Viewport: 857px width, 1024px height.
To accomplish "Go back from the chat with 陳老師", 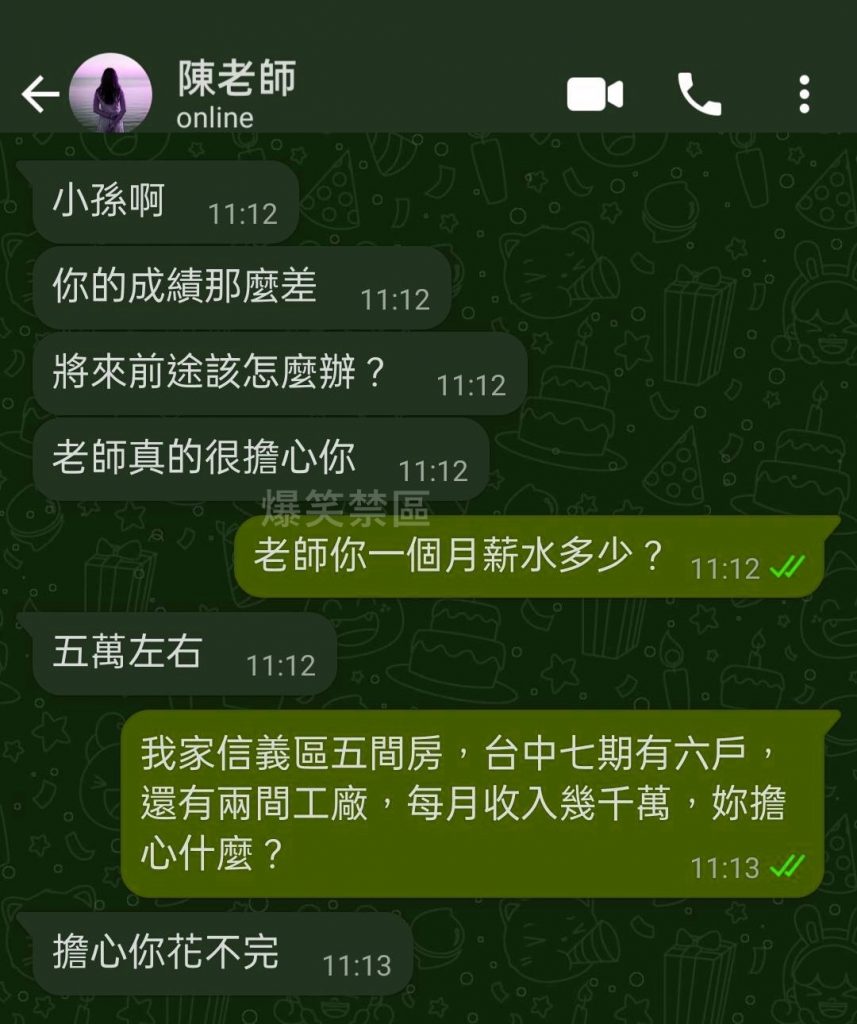I will 39,95.
